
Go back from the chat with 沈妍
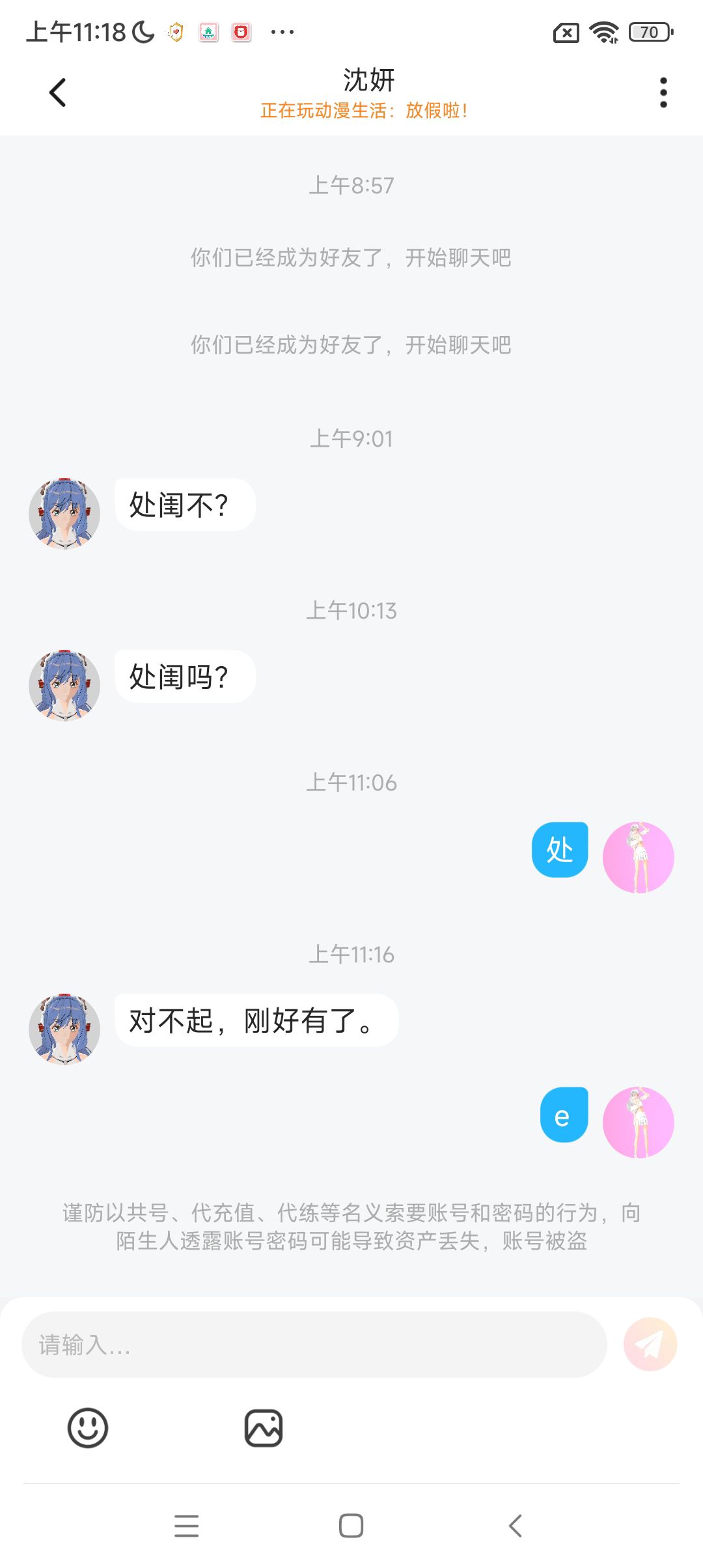click(x=58, y=92)
